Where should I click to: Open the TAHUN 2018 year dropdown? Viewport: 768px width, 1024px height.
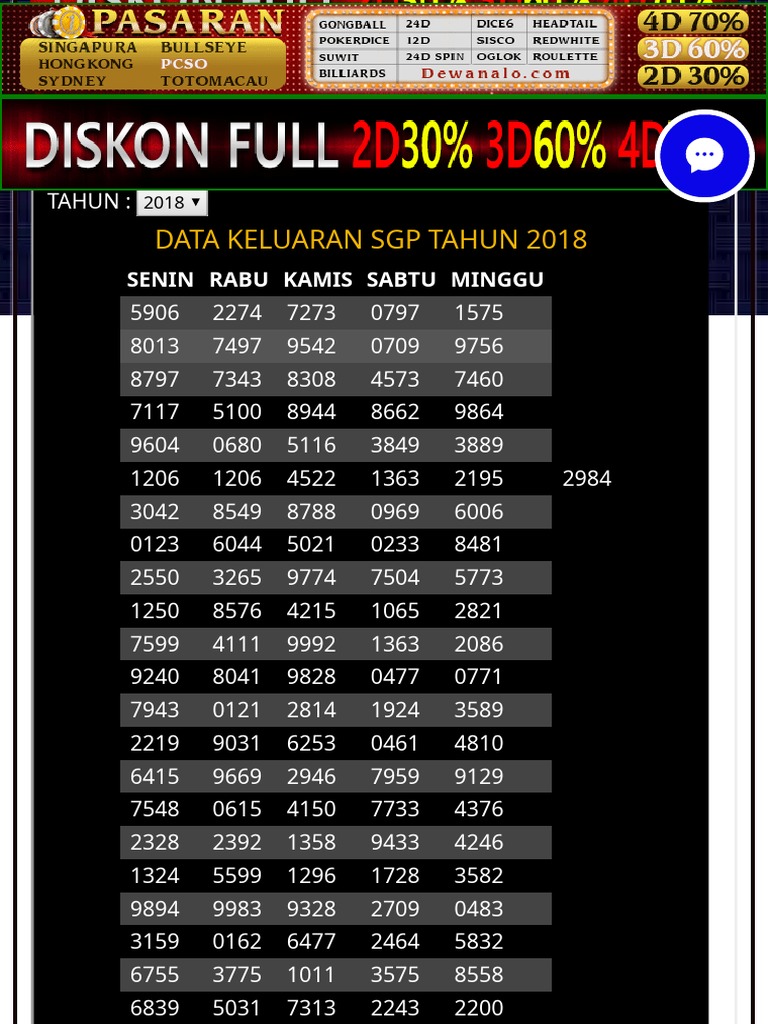(172, 202)
